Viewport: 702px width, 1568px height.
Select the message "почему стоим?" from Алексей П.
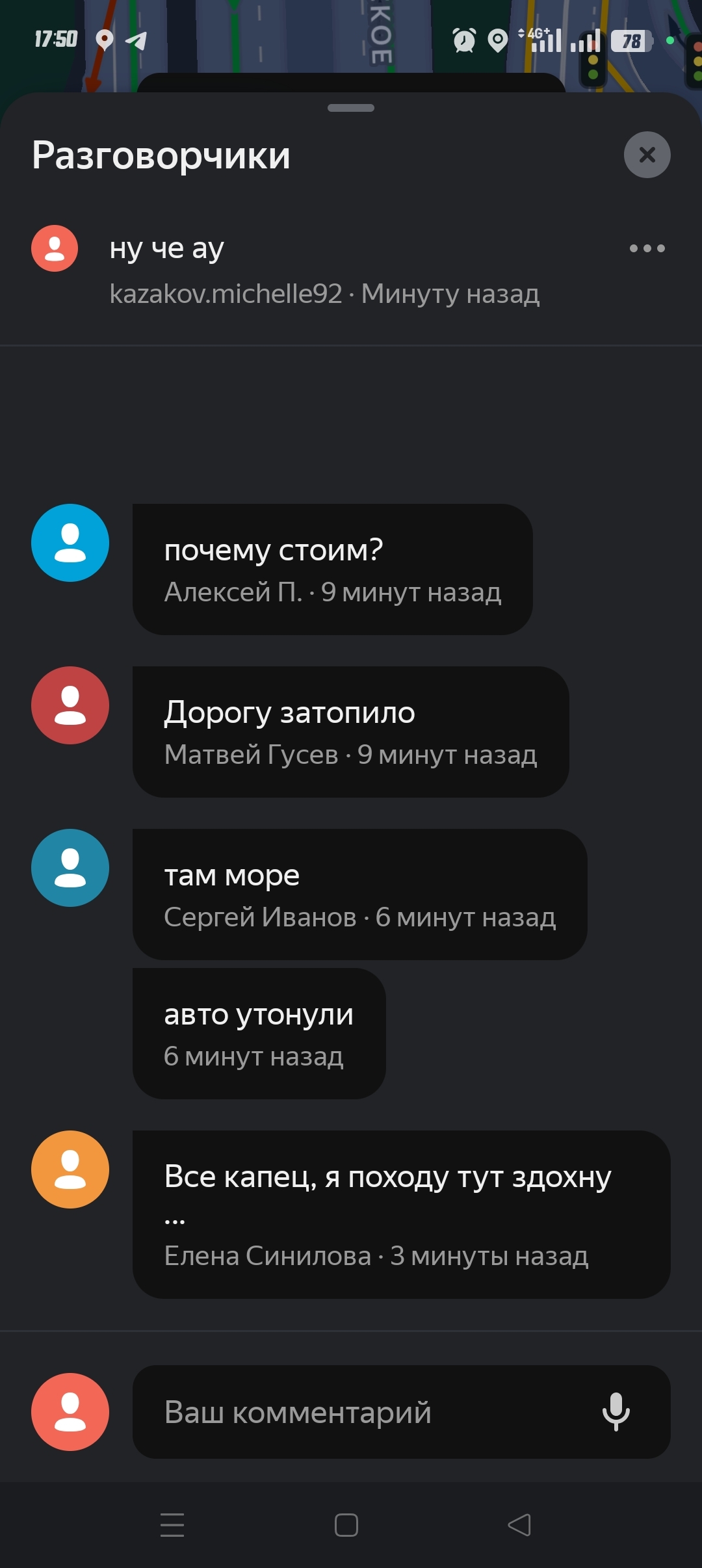pos(332,569)
